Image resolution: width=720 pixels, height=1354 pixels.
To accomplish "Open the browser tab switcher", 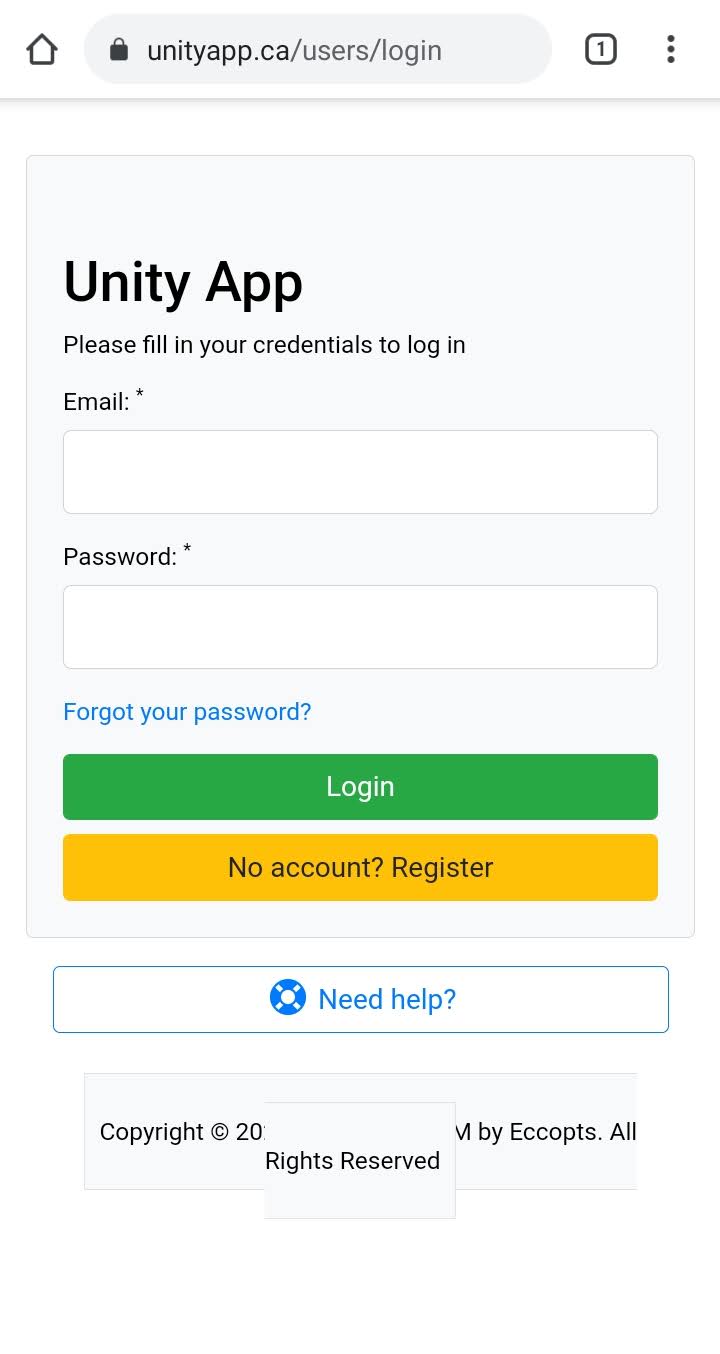I will (600, 49).
